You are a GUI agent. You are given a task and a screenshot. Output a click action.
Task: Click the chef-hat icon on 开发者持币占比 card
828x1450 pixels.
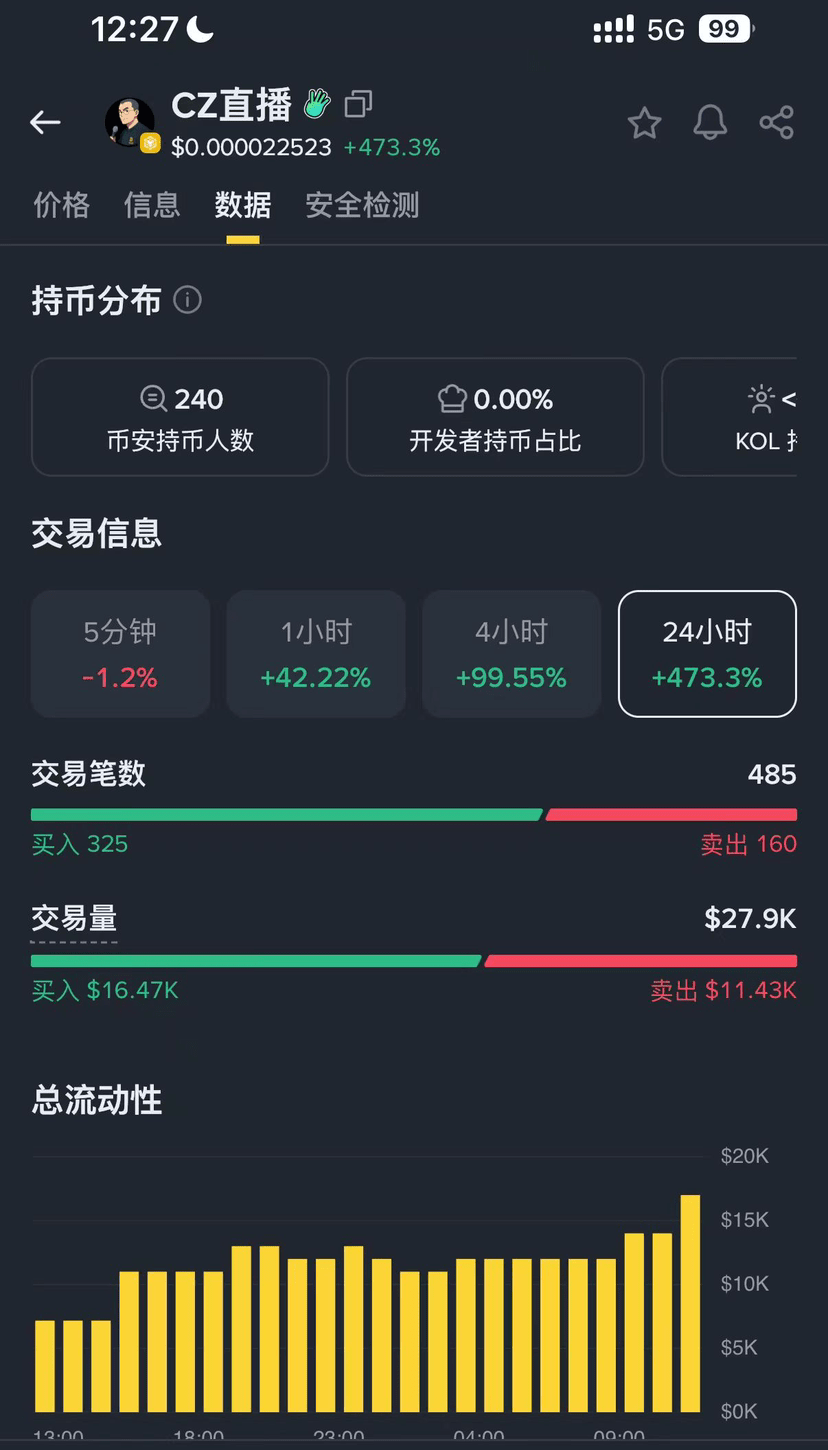tap(452, 398)
